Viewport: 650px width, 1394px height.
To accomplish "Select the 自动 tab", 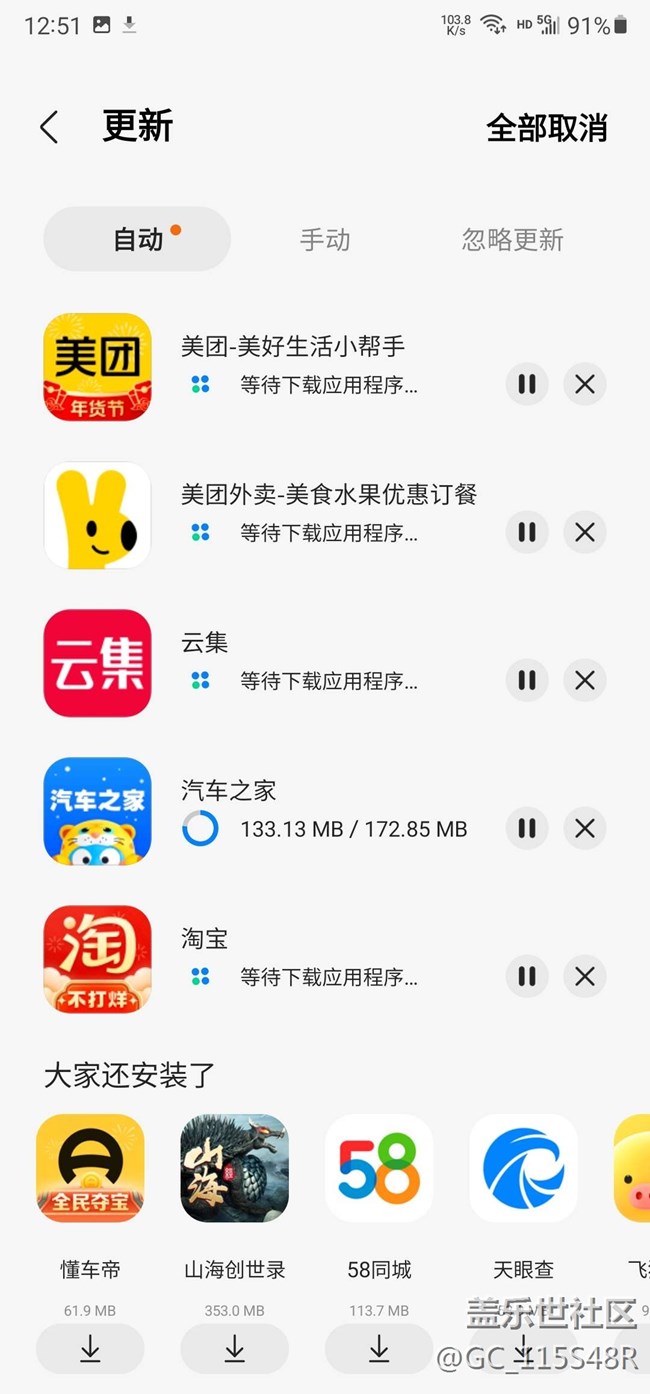I will 138,240.
